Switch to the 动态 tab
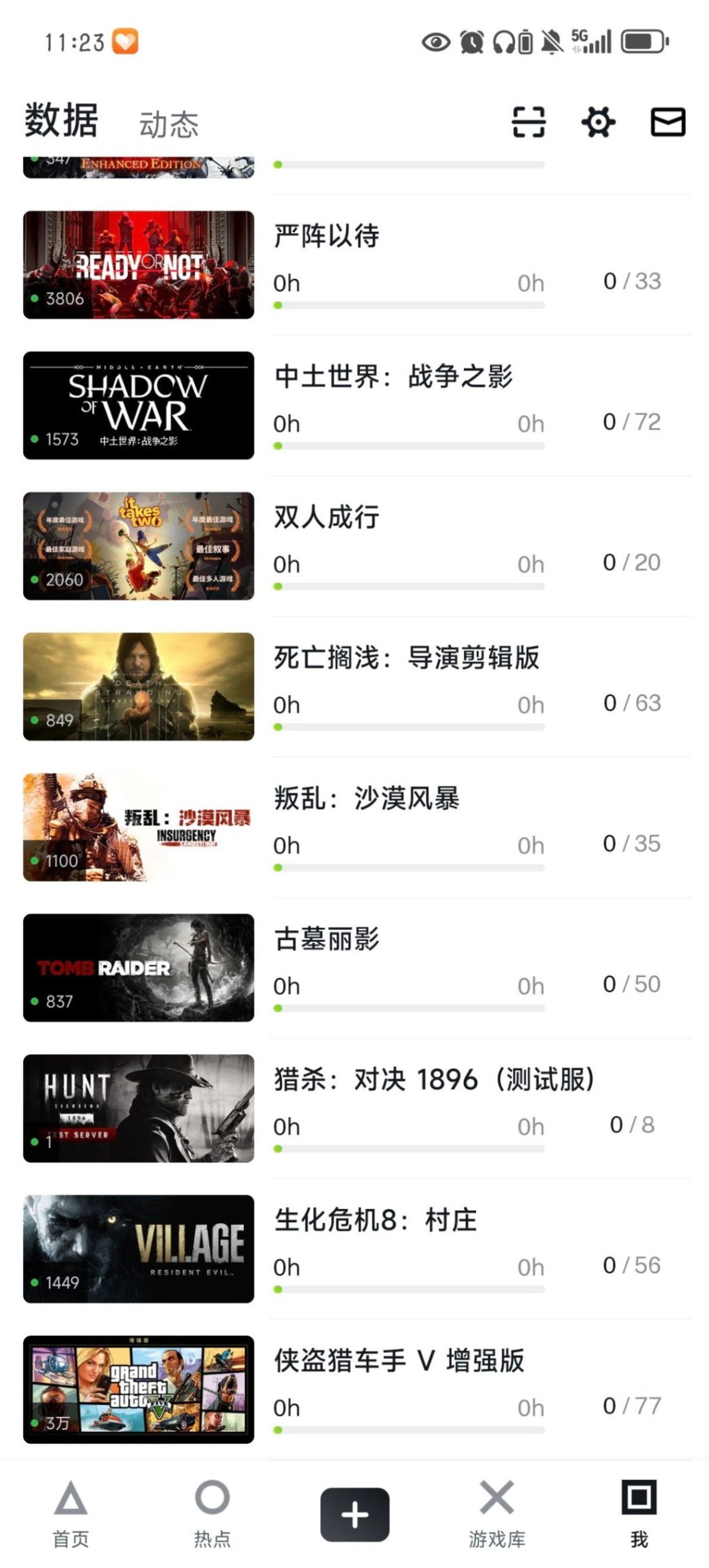The height and width of the screenshot is (1568, 709). [169, 125]
